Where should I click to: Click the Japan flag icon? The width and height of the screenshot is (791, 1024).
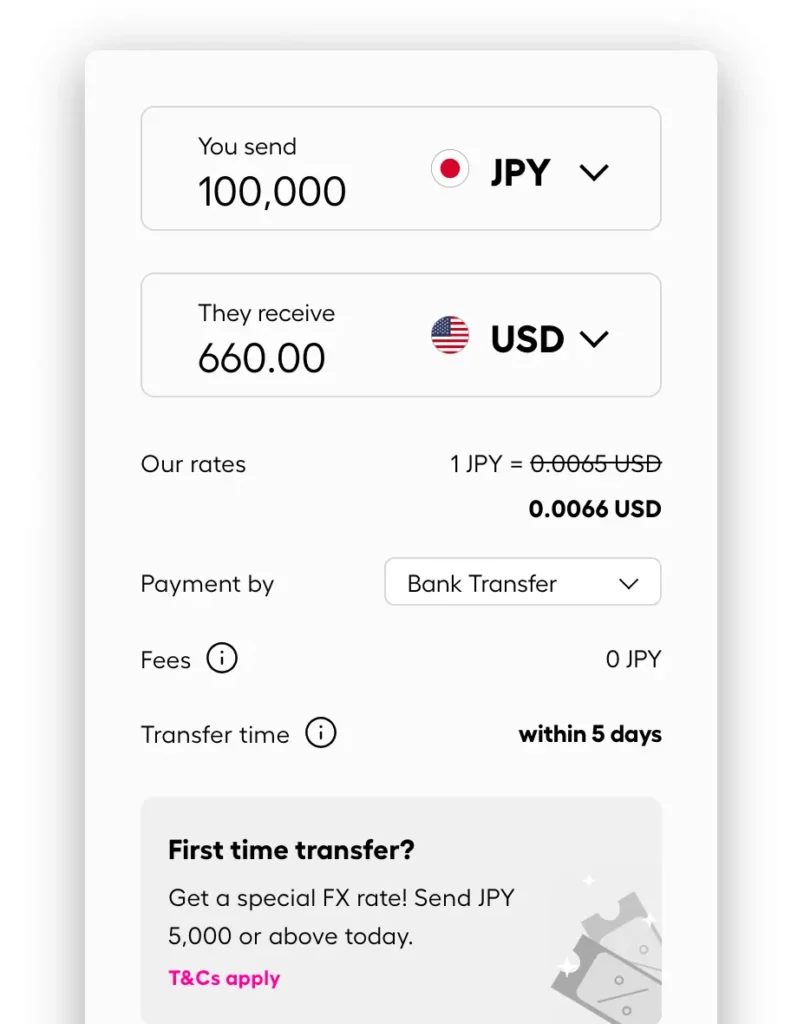(x=450, y=168)
